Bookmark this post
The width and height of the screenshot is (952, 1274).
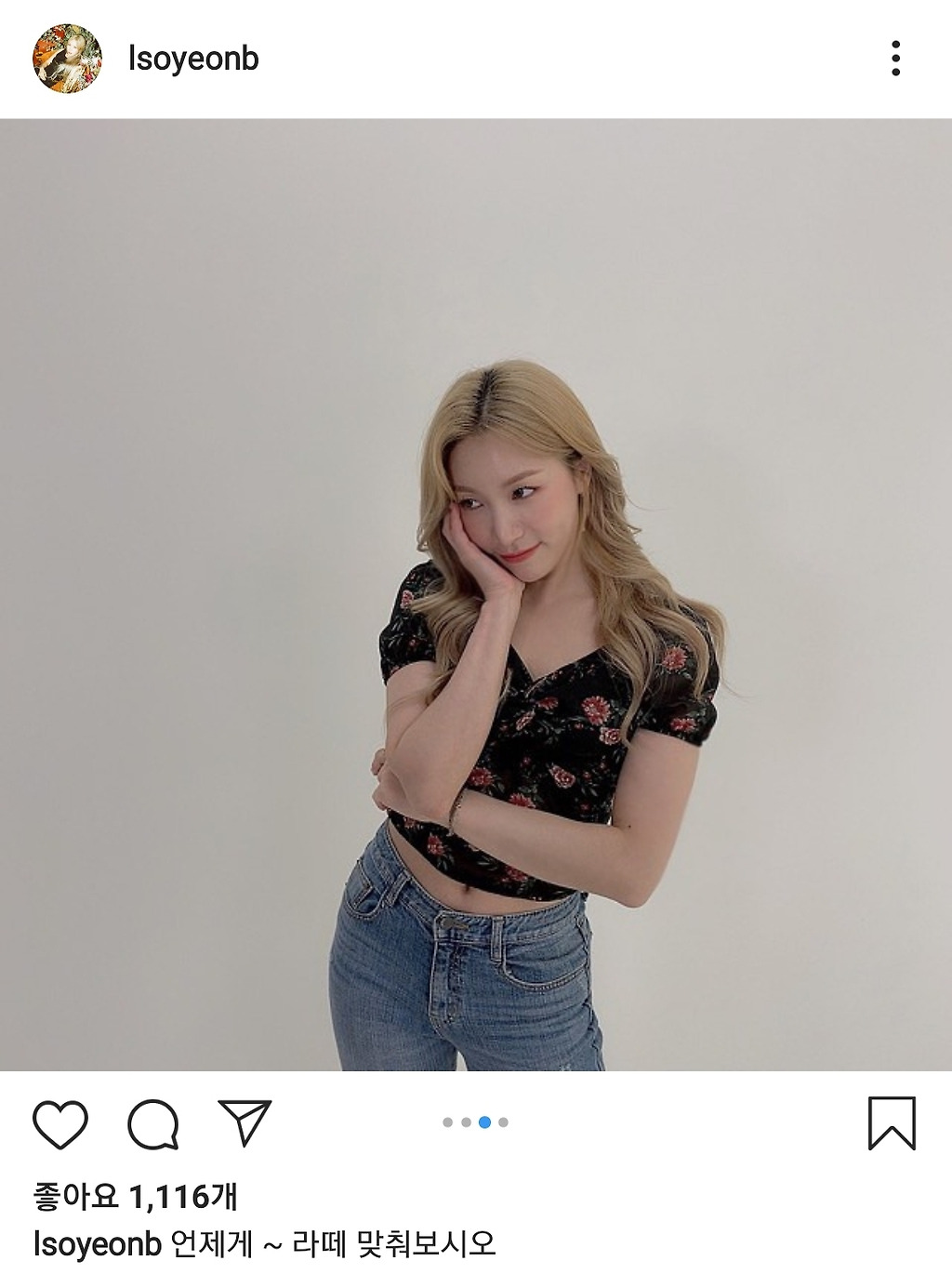pos(892,1122)
